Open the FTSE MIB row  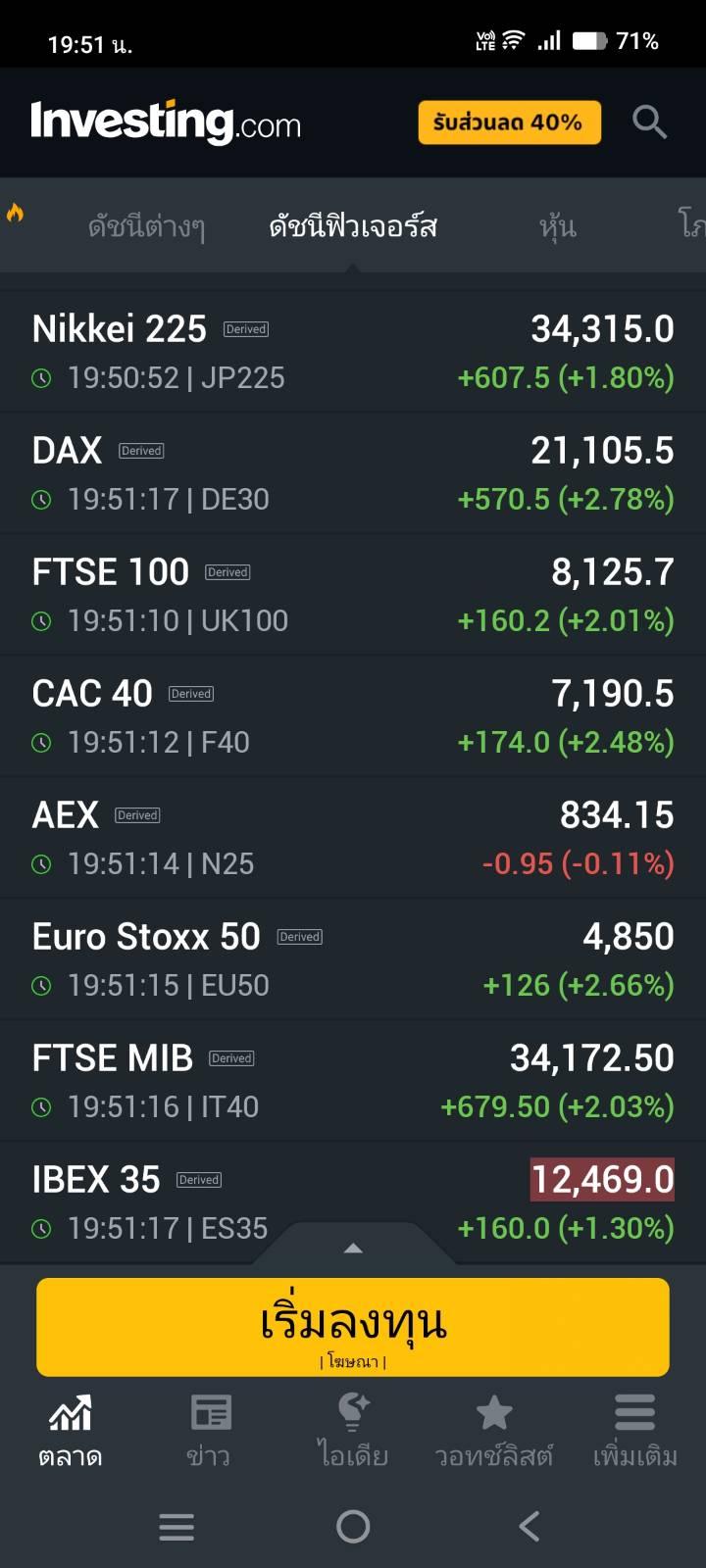[353, 1081]
